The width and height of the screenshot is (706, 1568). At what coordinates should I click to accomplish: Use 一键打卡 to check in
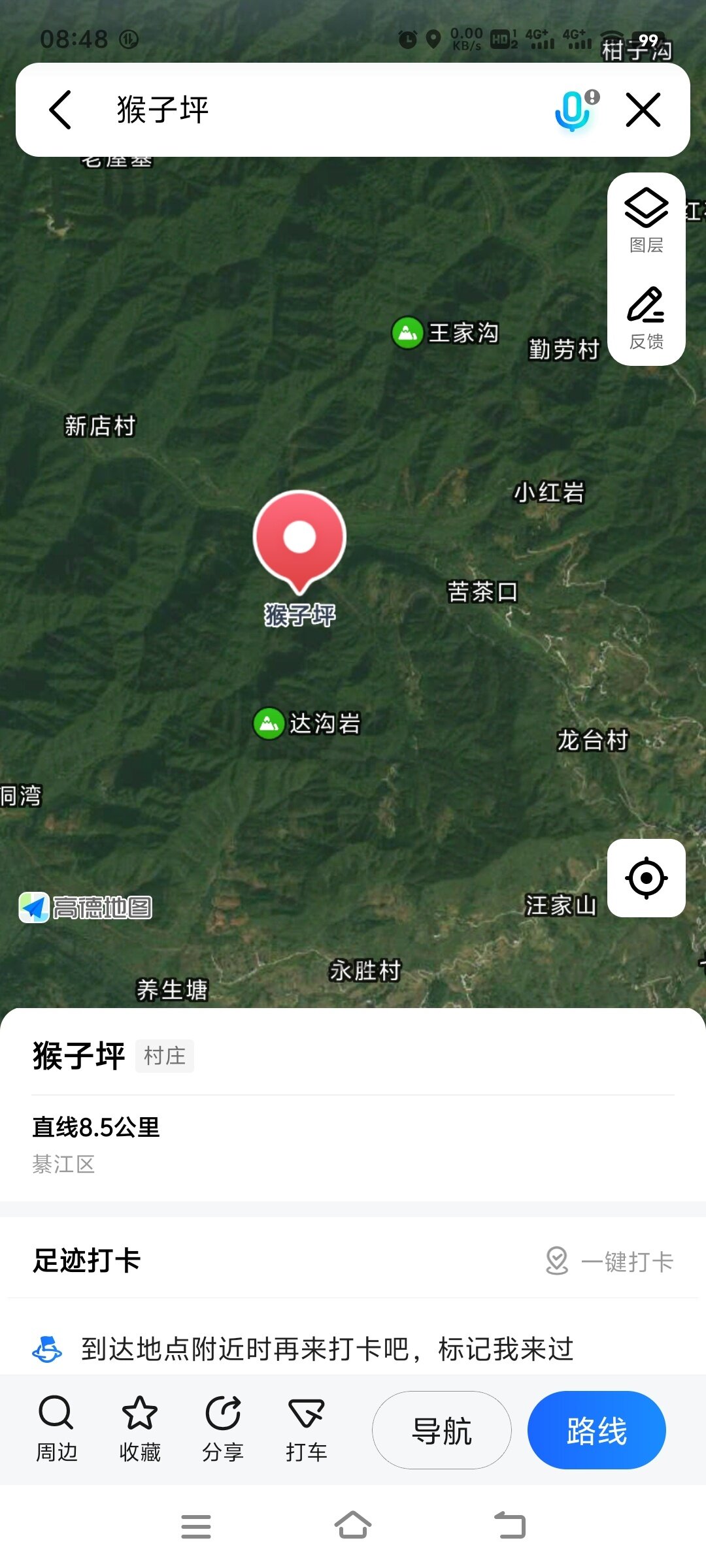[x=609, y=1261]
